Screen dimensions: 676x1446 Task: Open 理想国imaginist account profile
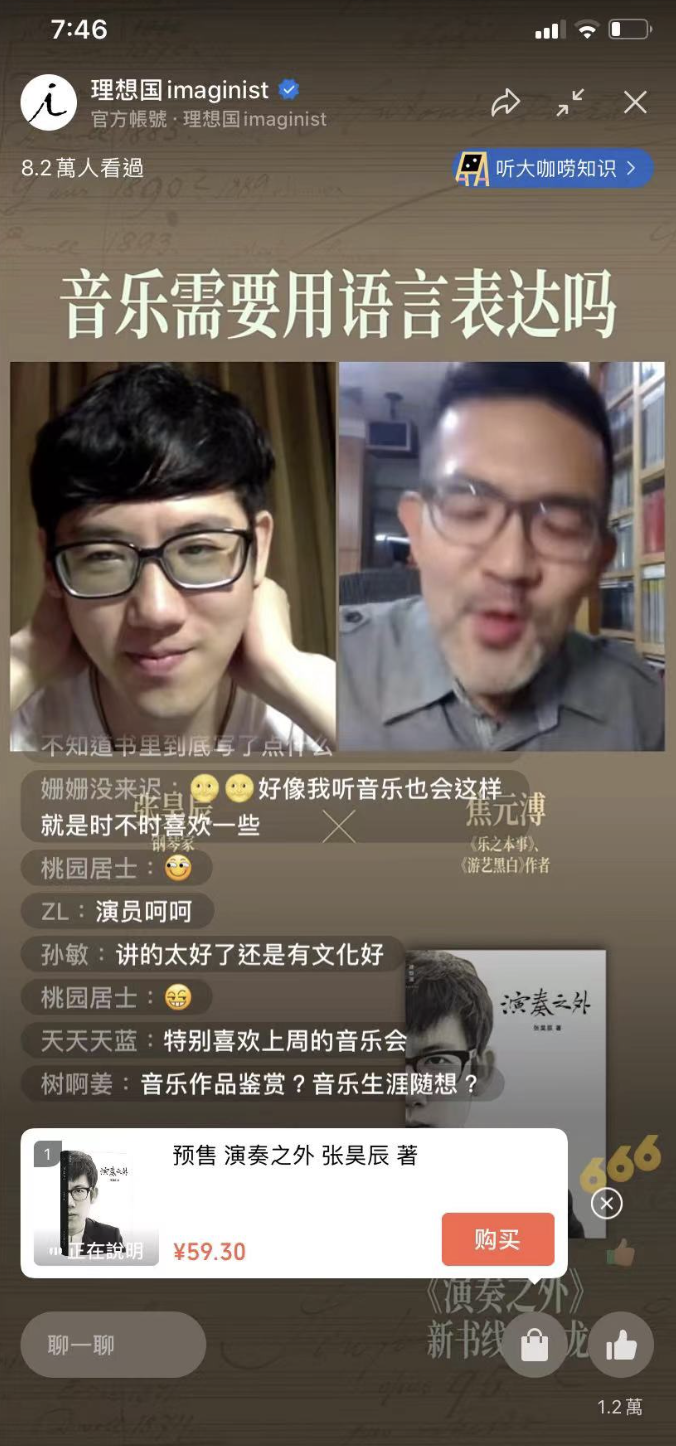click(49, 102)
